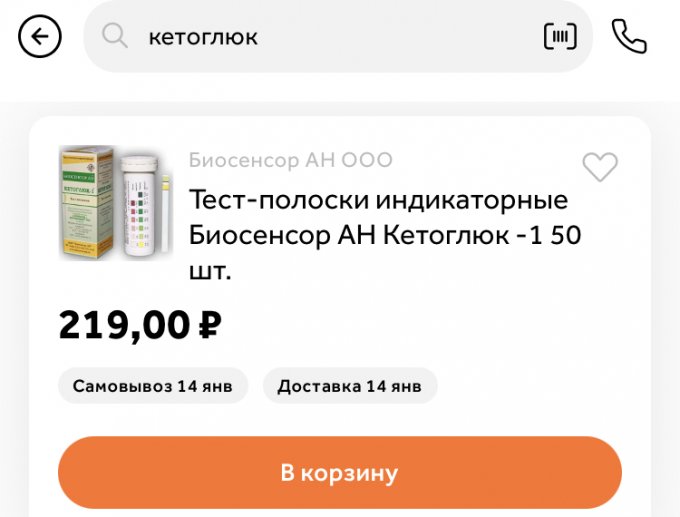Call the pharmacy via phone icon

tap(629, 38)
